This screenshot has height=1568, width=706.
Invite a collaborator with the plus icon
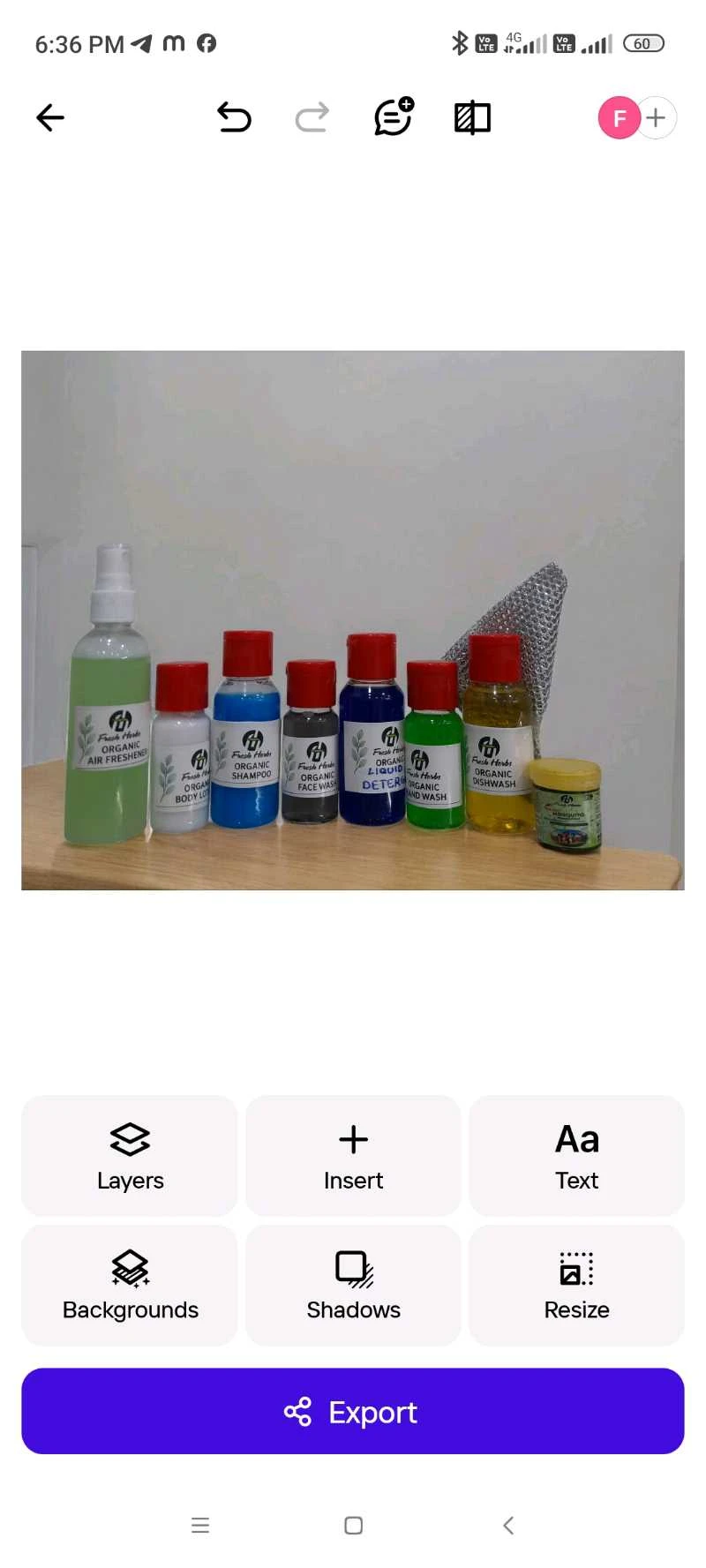click(657, 118)
